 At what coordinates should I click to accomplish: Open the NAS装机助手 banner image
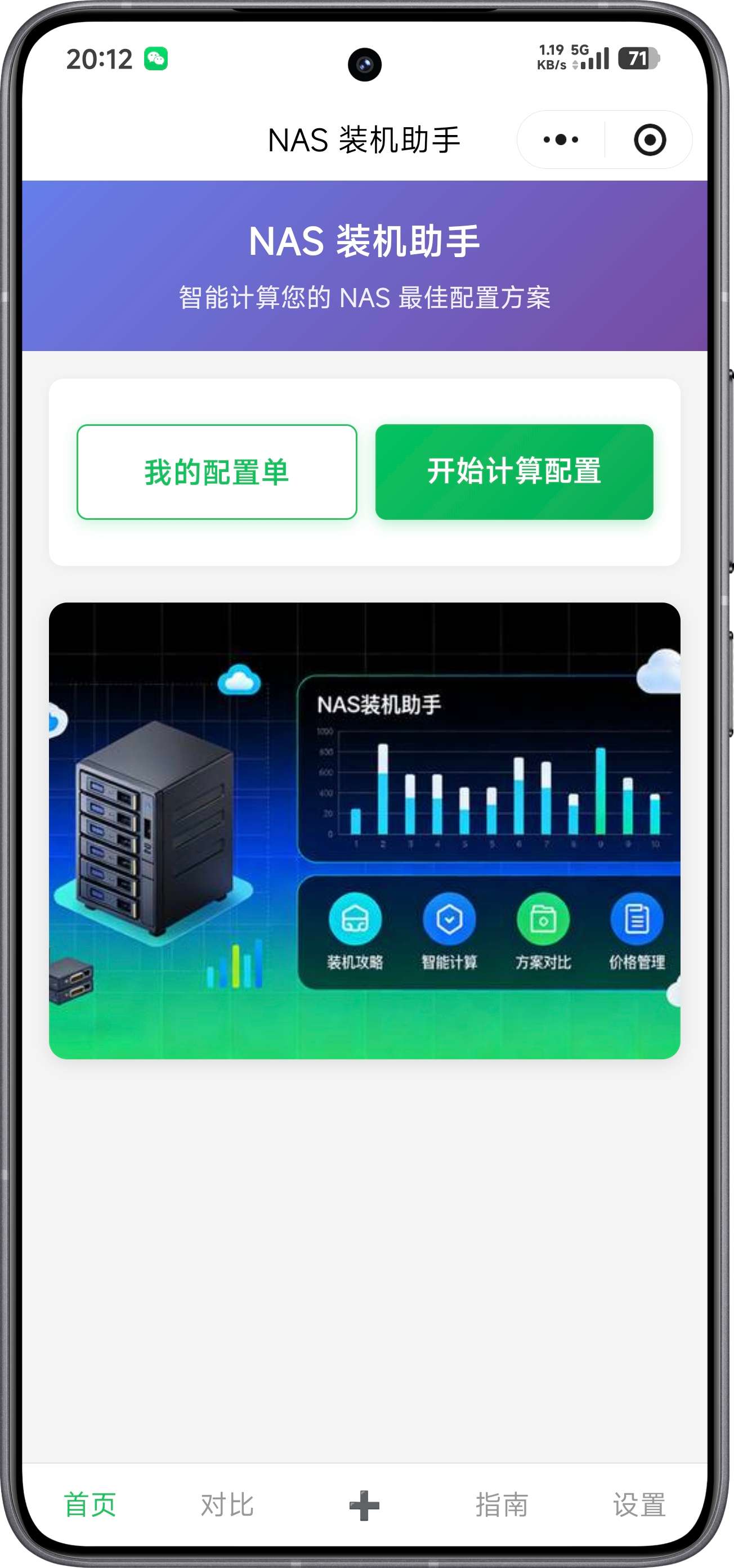(x=364, y=830)
